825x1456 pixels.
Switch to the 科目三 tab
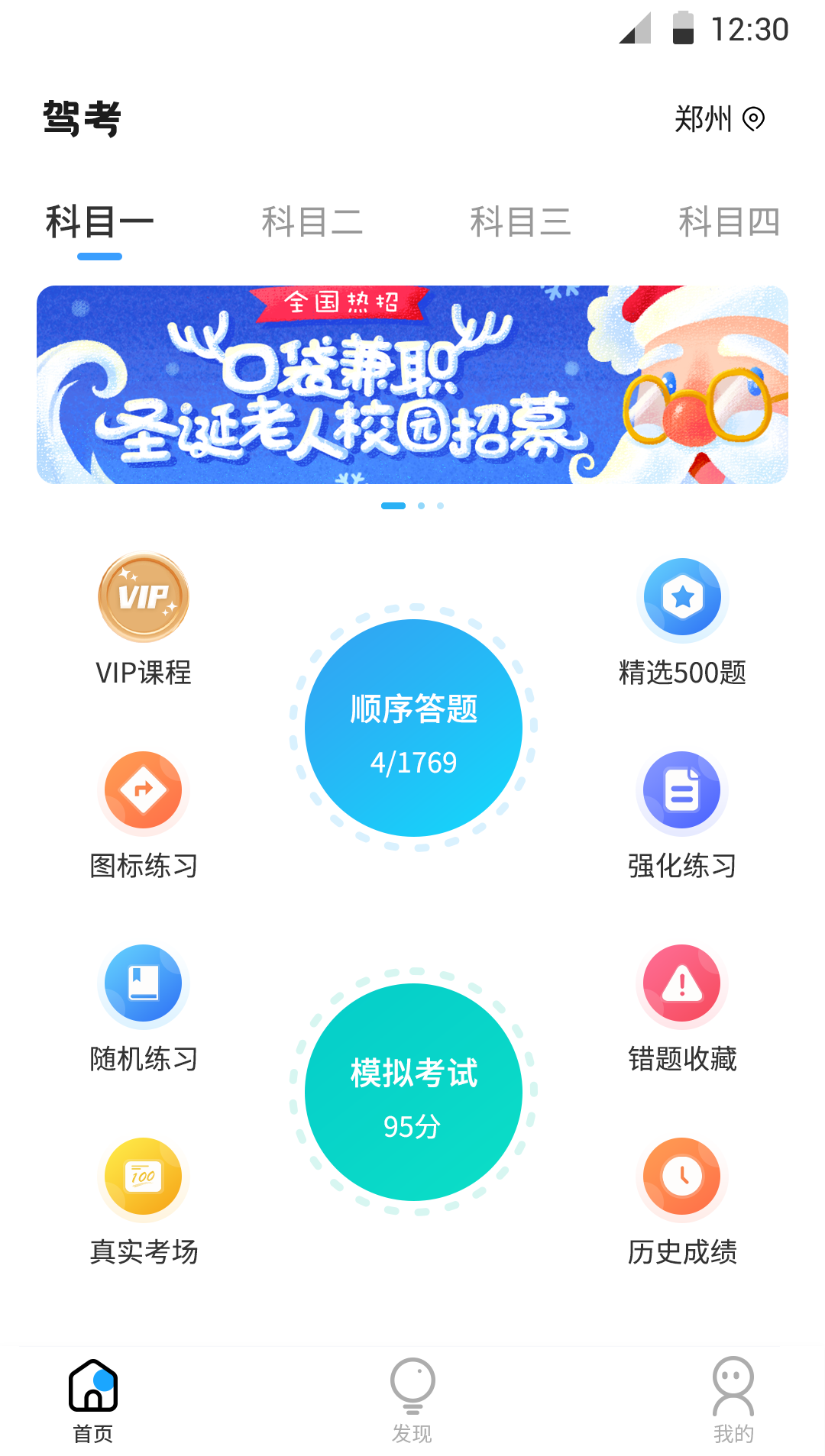(x=520, y=222)
